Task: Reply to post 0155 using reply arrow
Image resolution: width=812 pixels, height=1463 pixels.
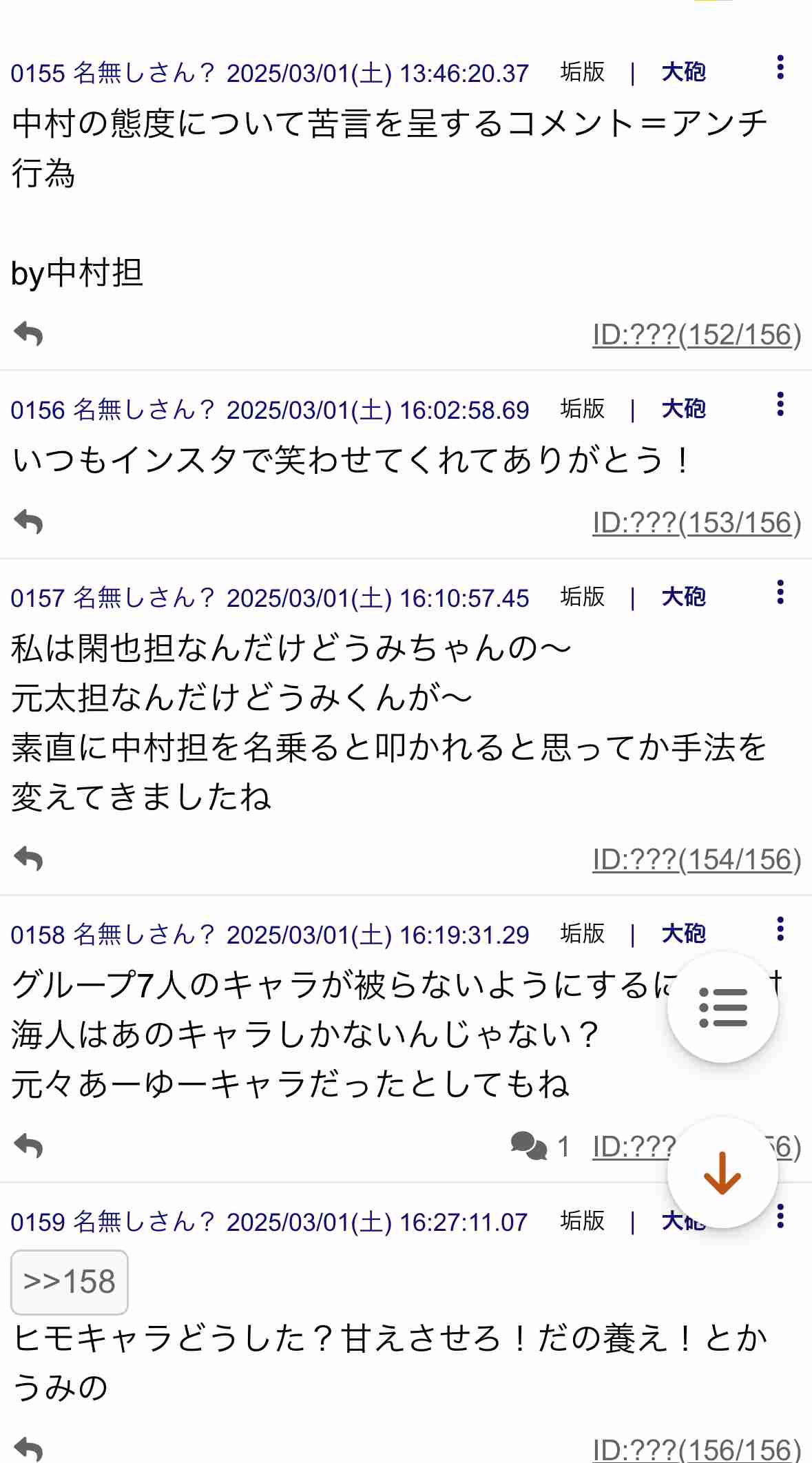Action: tap(29, 335)
